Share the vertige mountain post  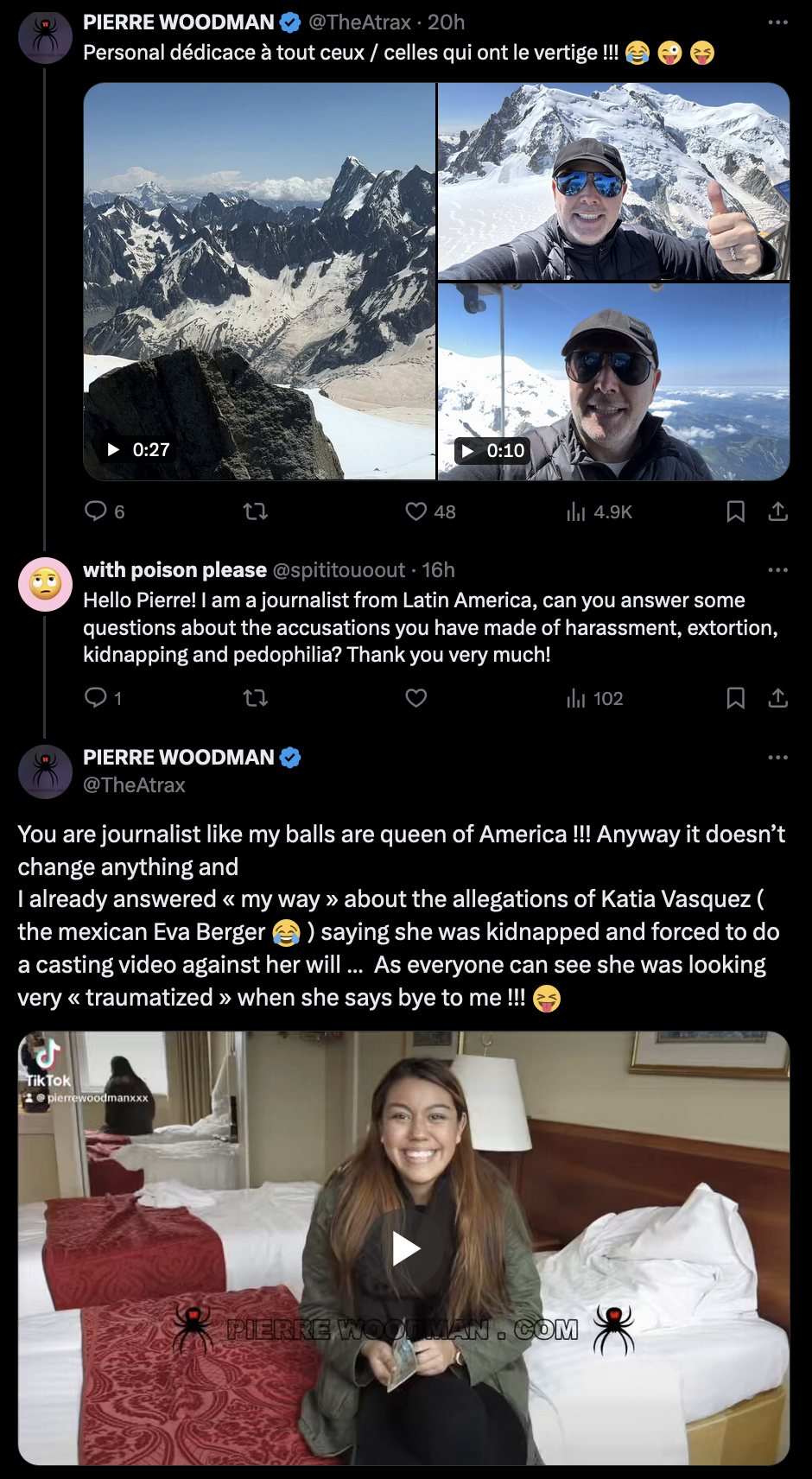(777, 511)
